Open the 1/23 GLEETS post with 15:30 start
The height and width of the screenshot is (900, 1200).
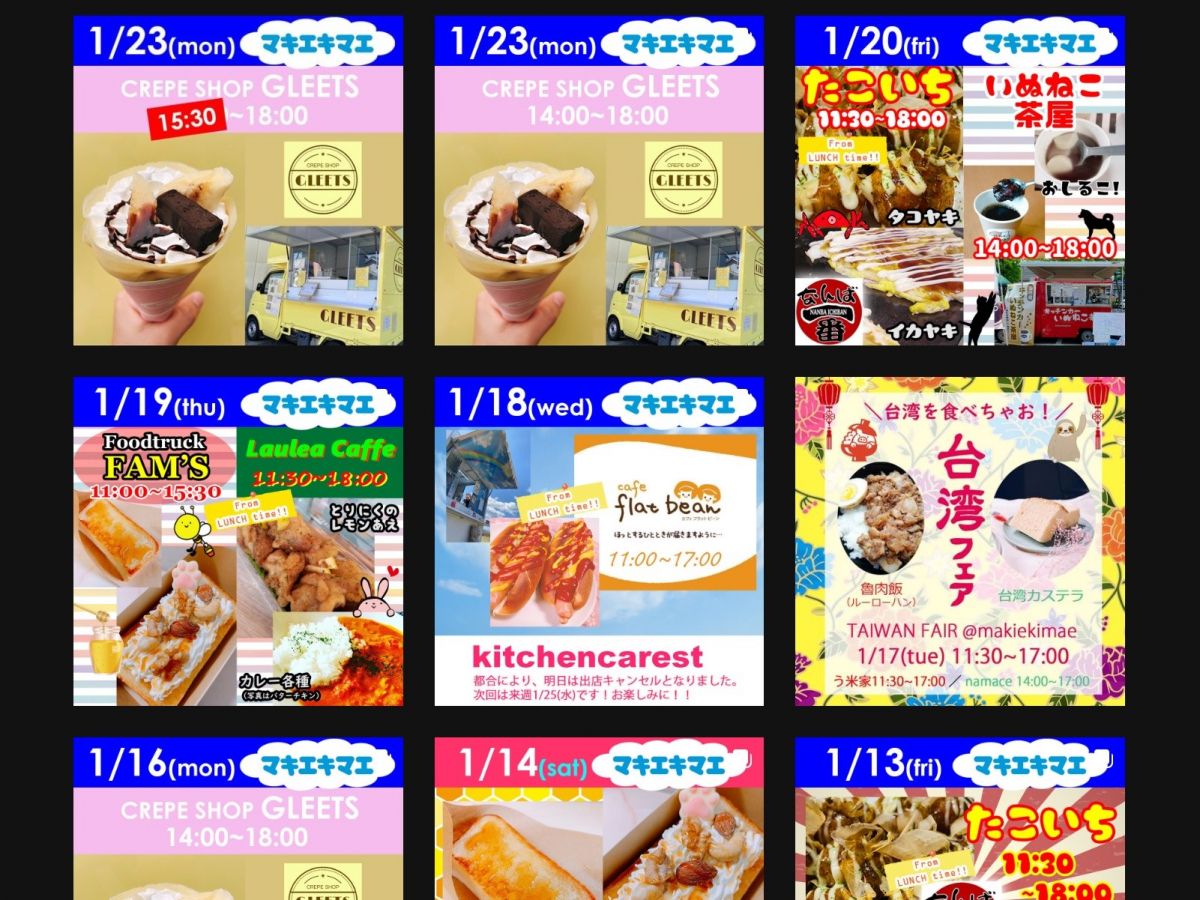click(x=238, y=180)
